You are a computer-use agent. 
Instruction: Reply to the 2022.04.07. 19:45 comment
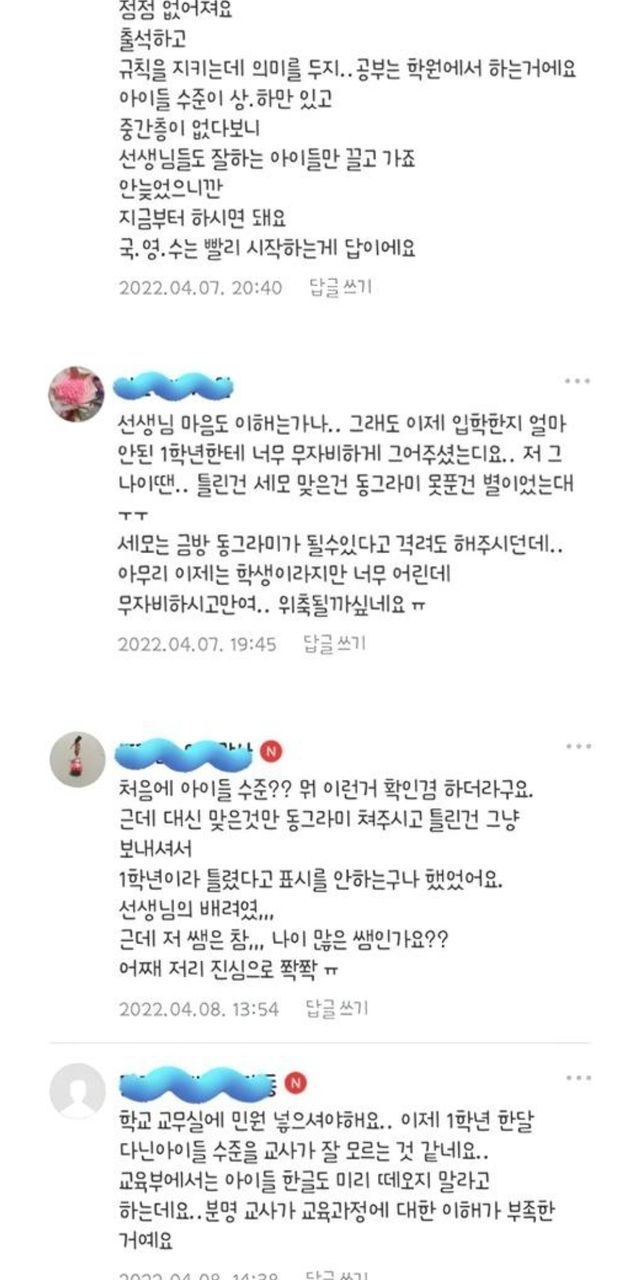tap(334, 643)
